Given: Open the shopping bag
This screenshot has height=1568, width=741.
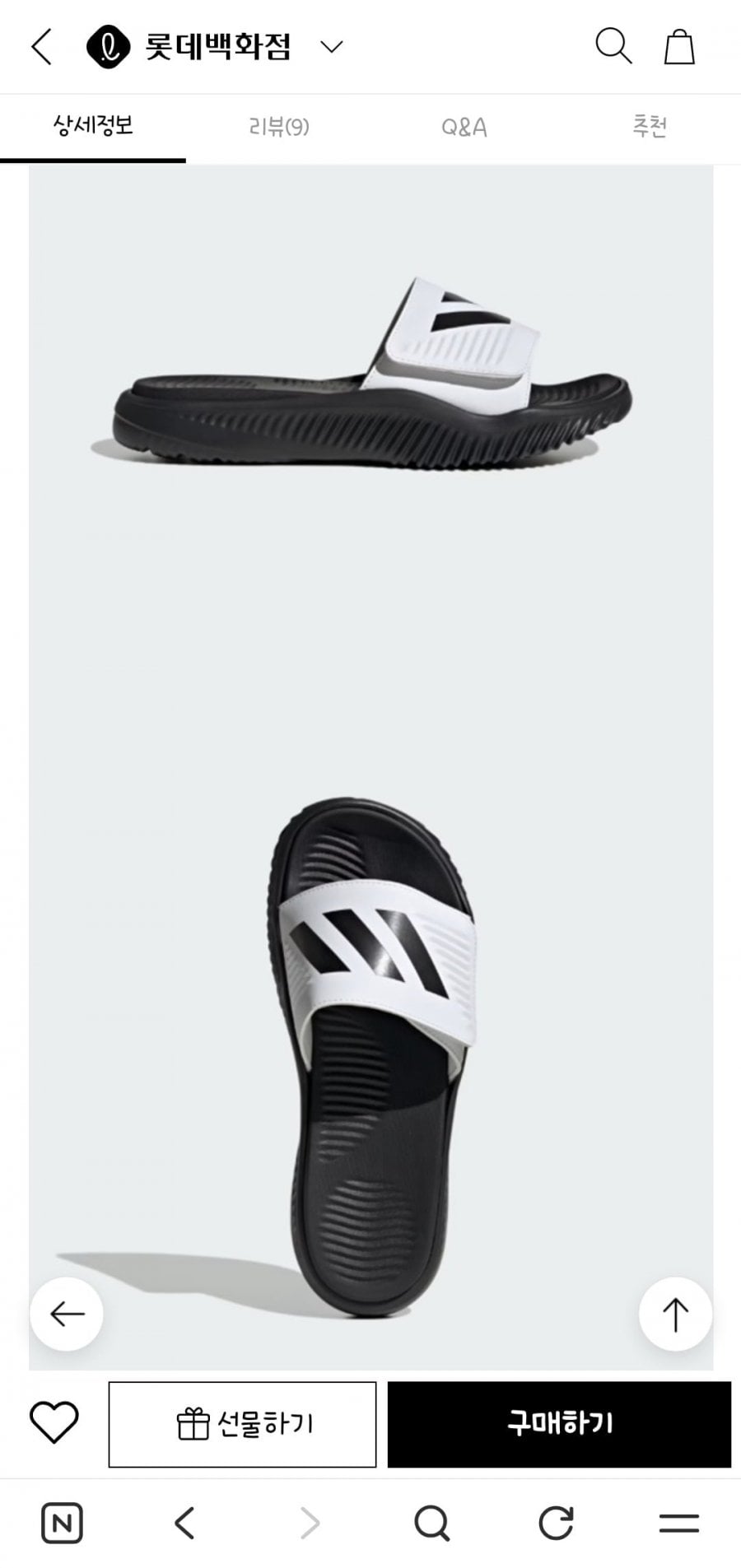Looking at the screenshot, I should [x=680, y=46].
